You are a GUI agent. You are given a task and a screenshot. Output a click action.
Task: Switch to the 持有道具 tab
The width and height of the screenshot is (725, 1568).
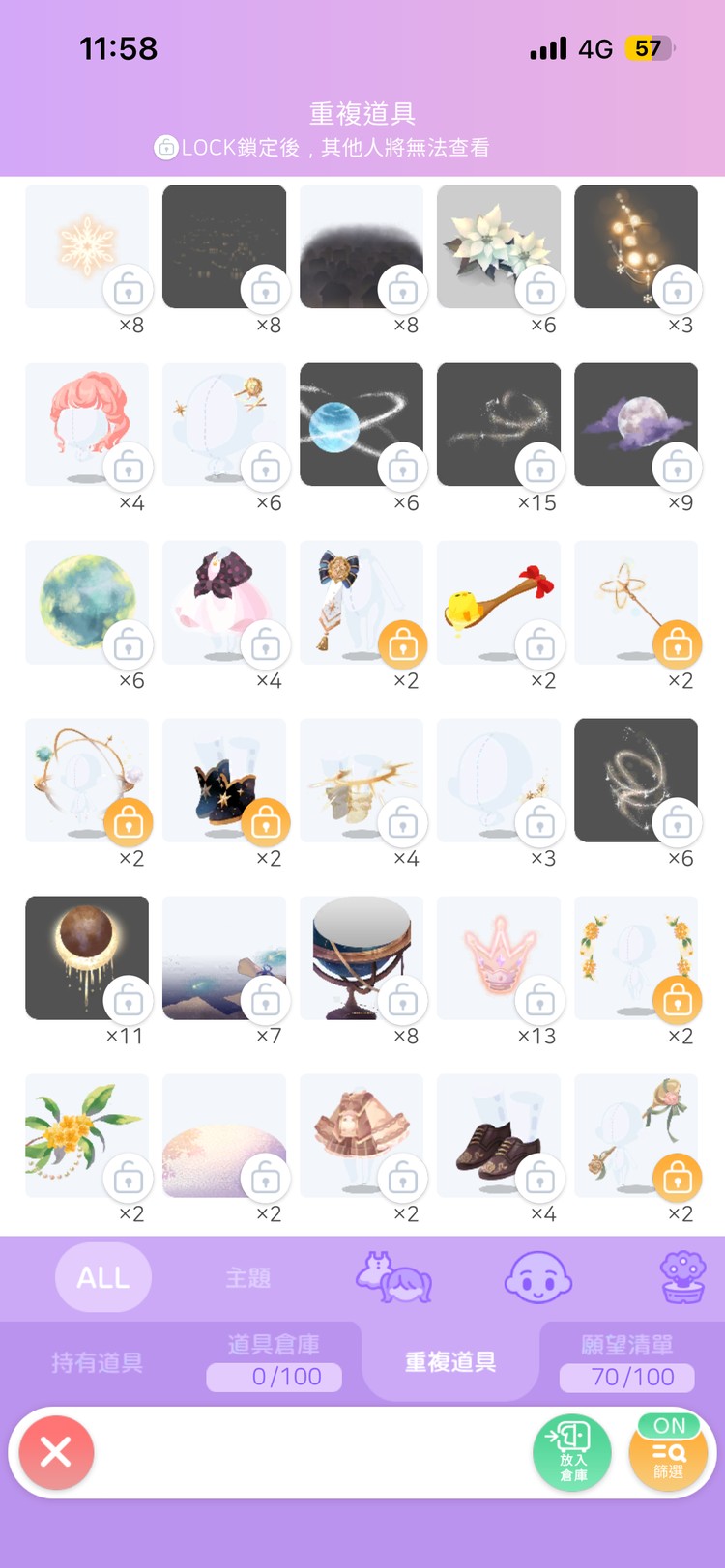[x=97, y=1362]
